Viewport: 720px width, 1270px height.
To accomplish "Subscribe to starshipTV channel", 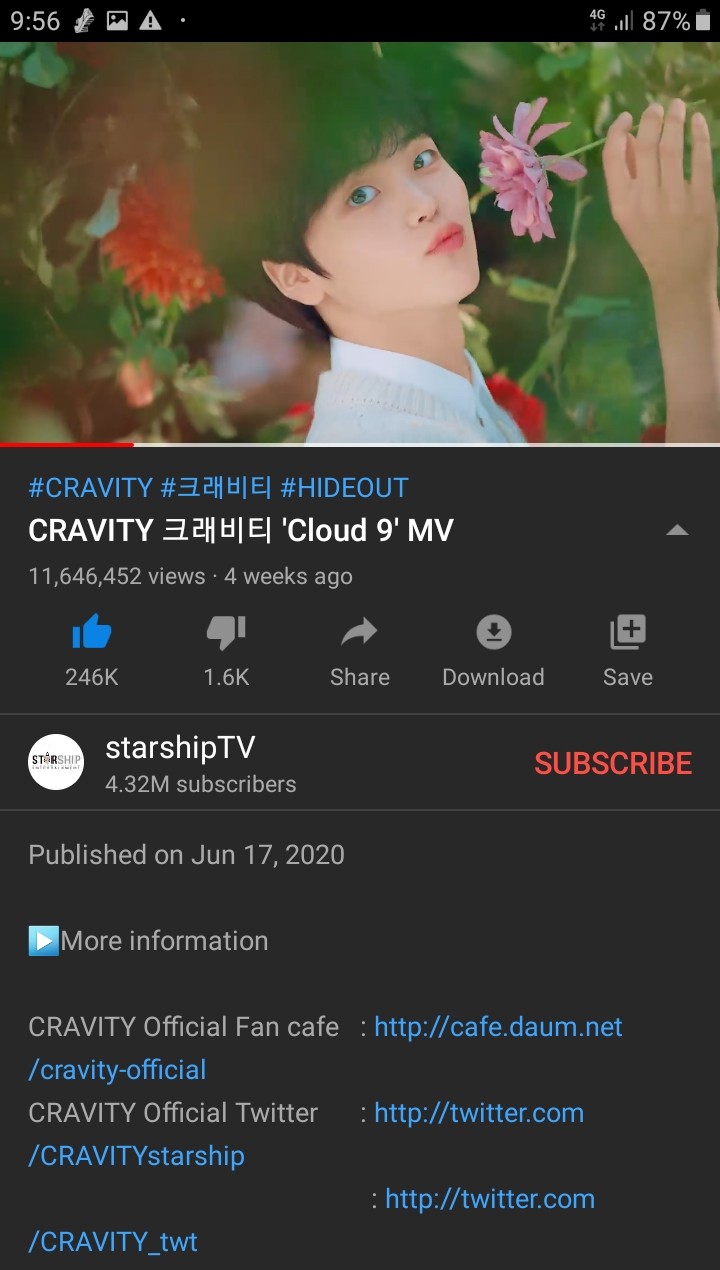I will [x=613, y=763].
